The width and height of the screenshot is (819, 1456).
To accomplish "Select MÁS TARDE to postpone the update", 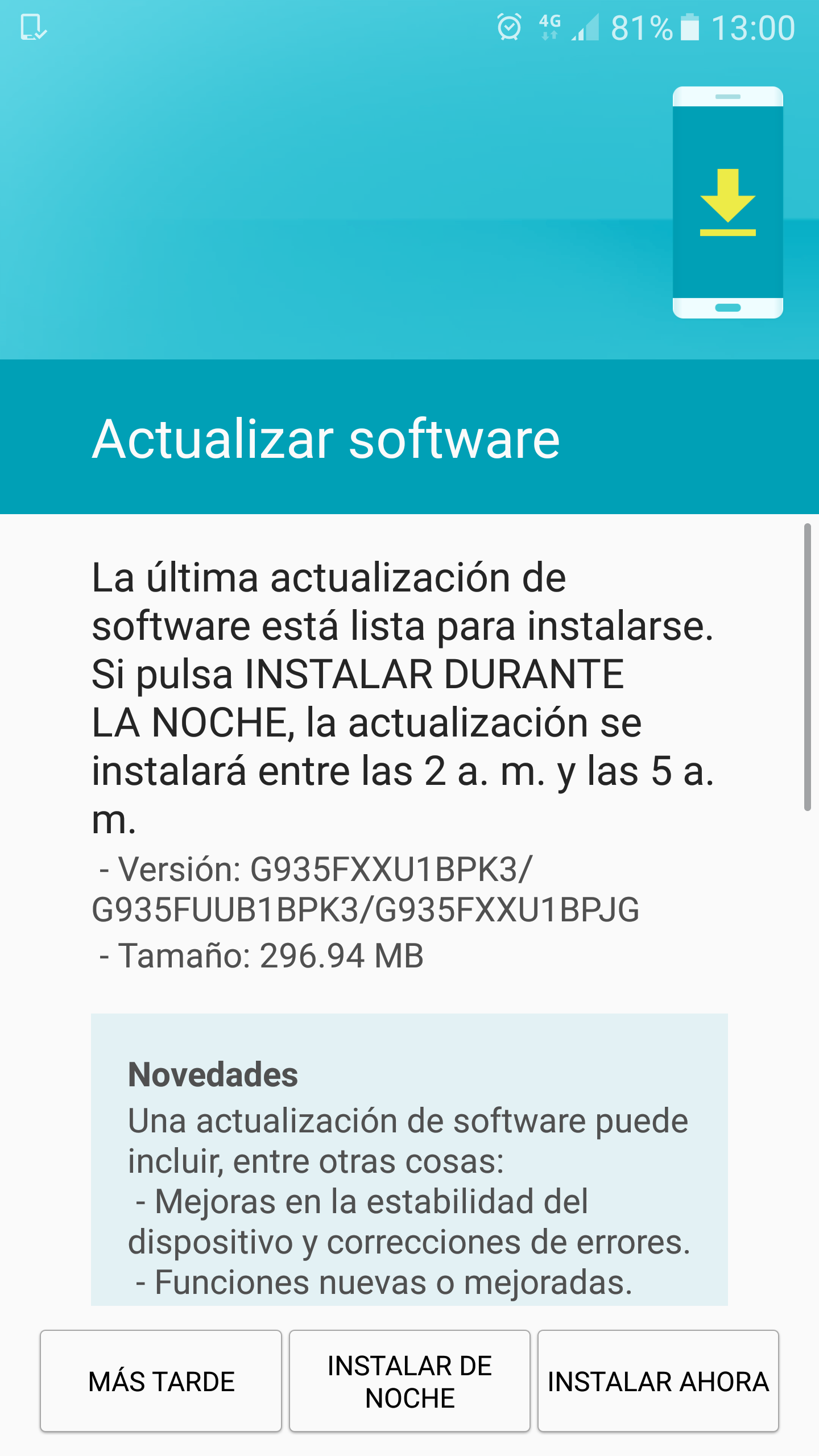I will pos(160,1381).
